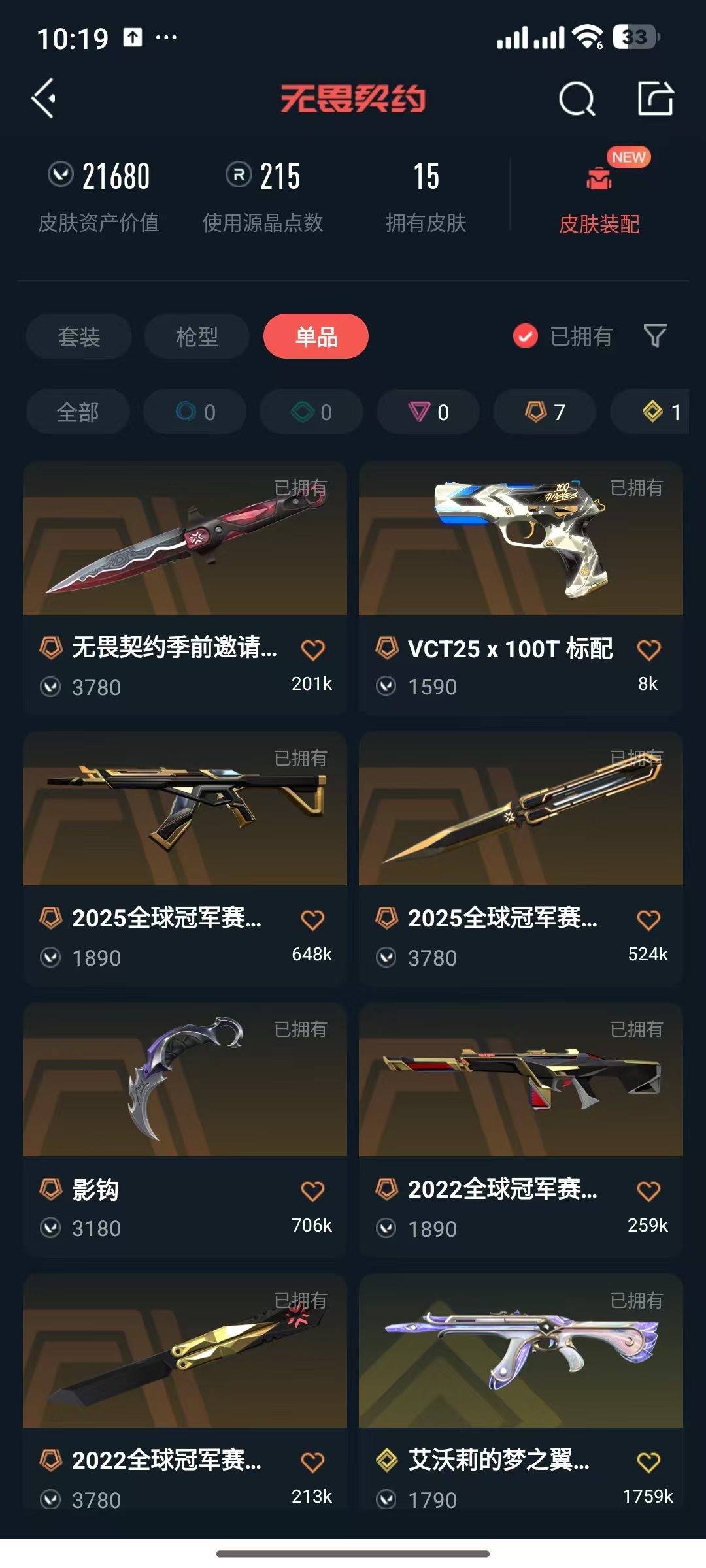Filter by the purple tier chip showing 0
The height and width of the screenshot is (1568, 706).
pyautogui.click(x=428, y=412)
